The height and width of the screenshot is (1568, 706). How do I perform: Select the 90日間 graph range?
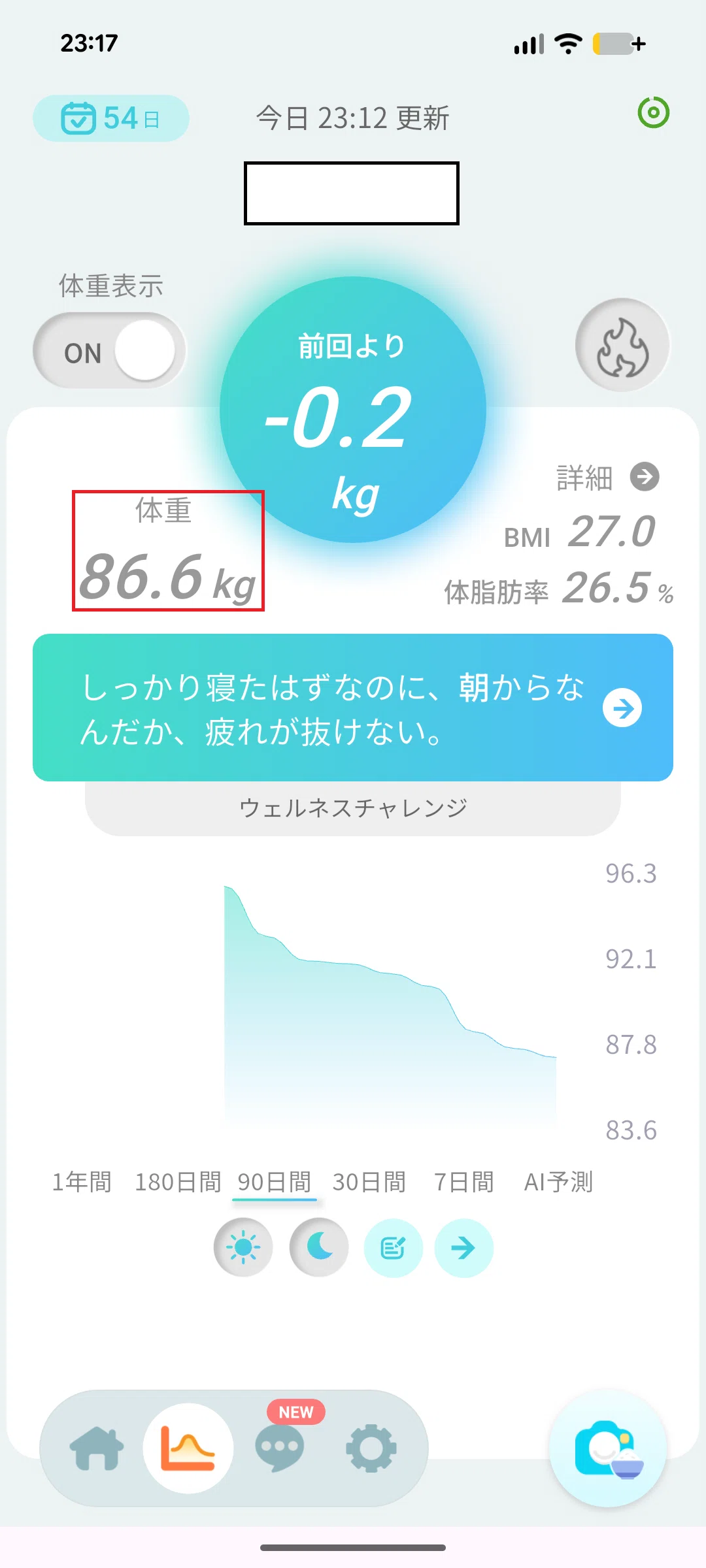pyautogui.click(x=274, y=1182)
